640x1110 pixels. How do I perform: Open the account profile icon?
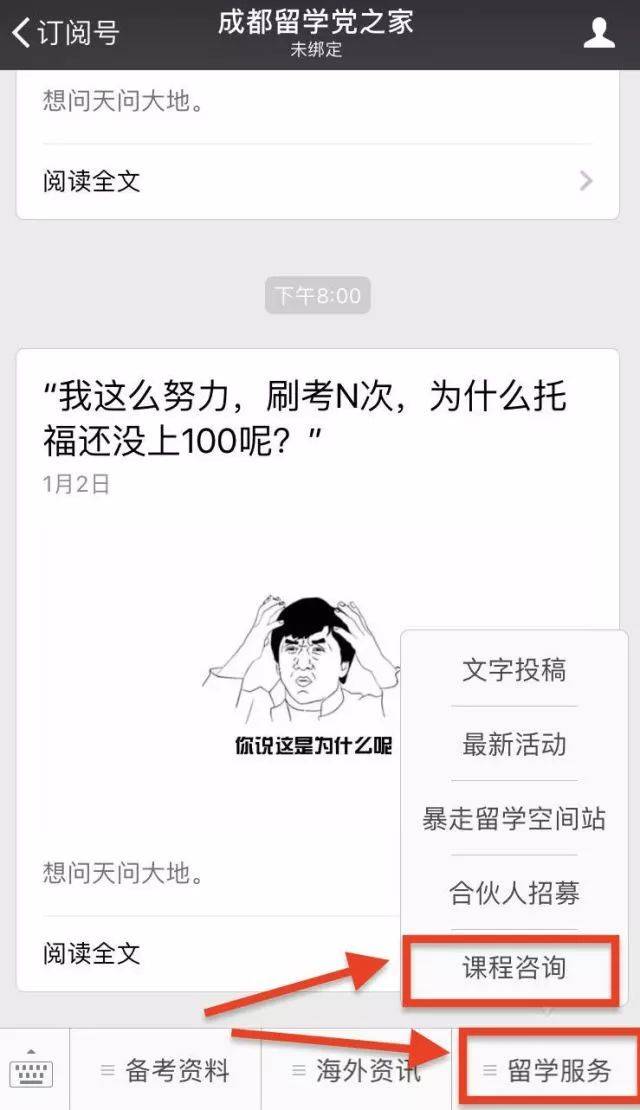pyautogui.click(x=599, y=33)
